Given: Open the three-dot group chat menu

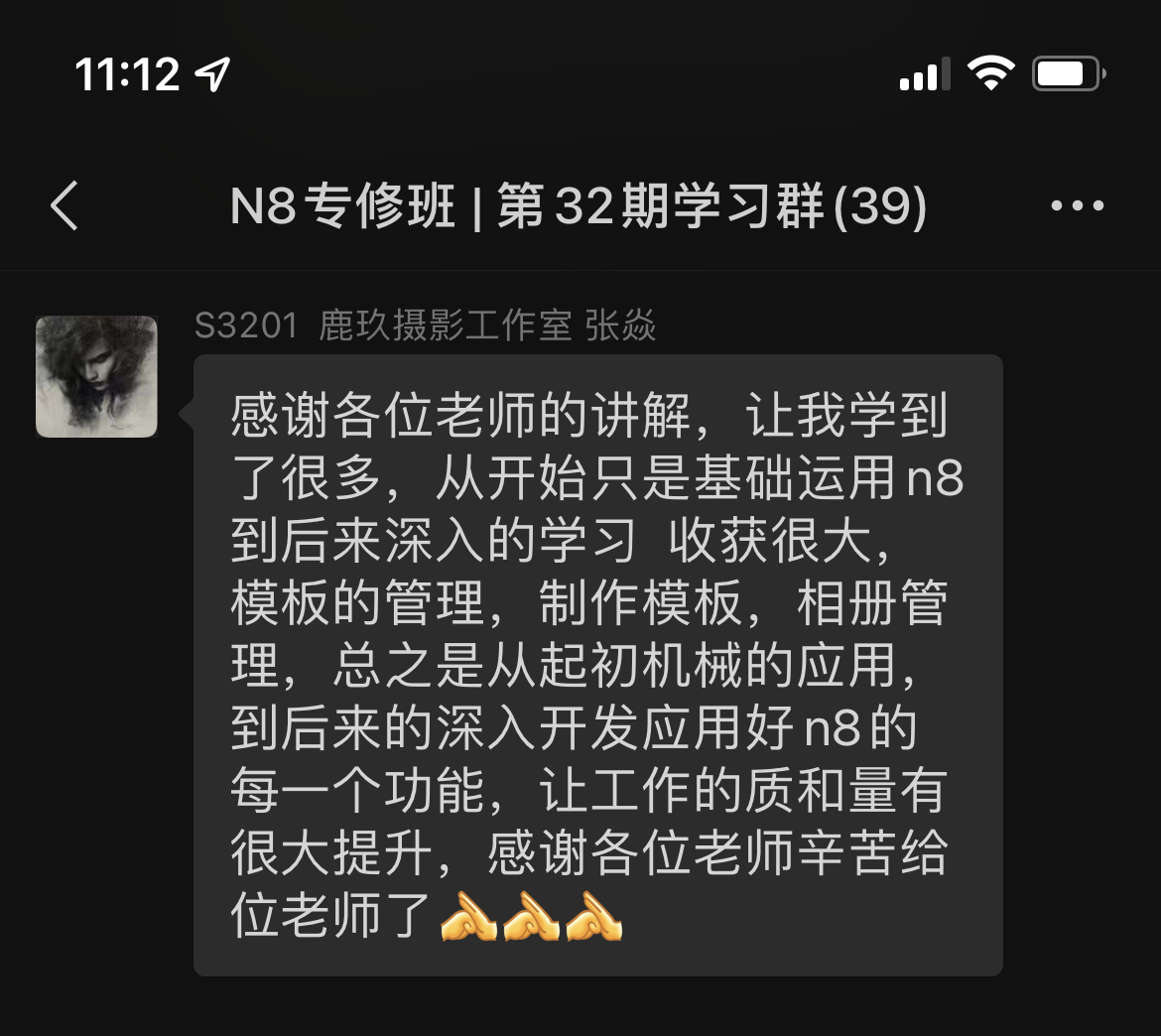Looking at the screenshot, I should pos(1077,206).
